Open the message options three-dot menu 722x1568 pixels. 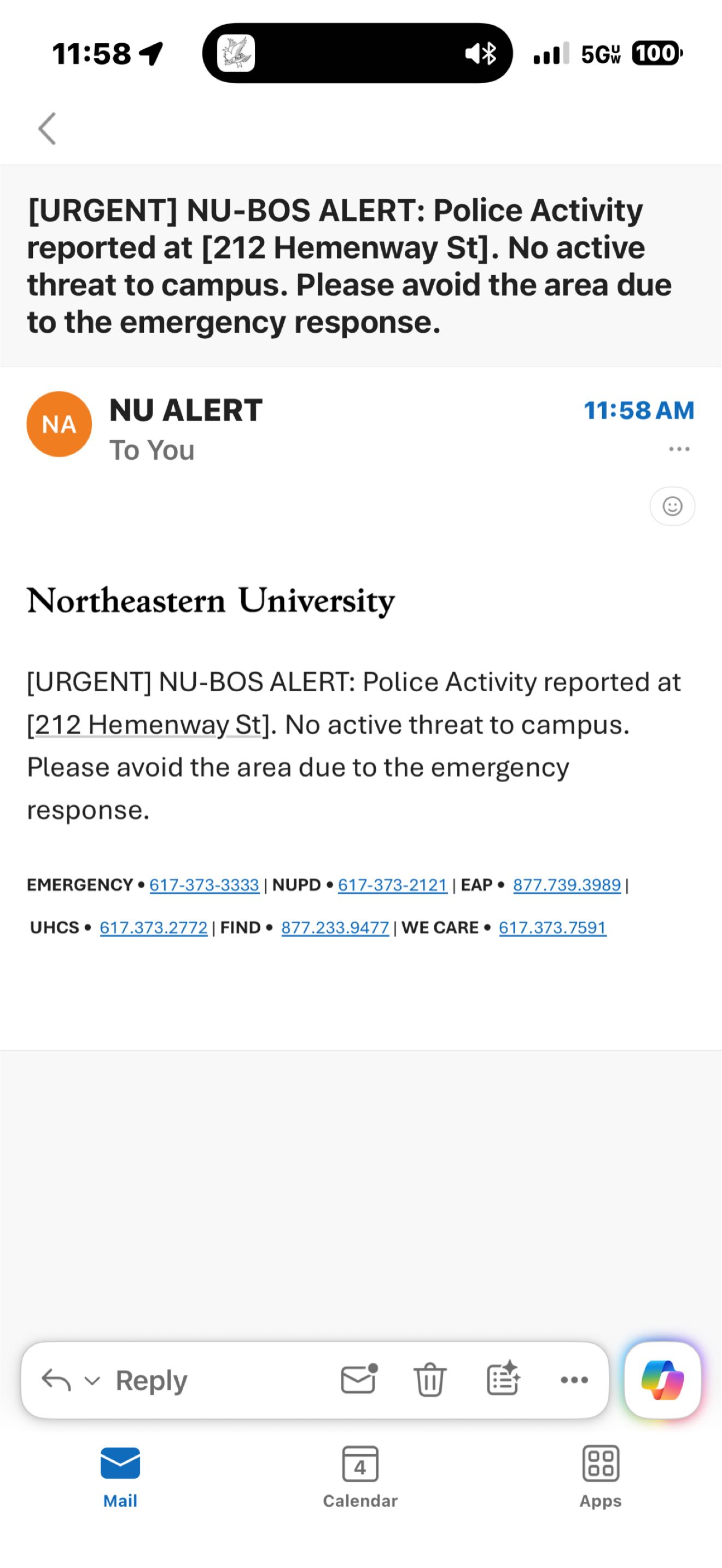point(678,449)
